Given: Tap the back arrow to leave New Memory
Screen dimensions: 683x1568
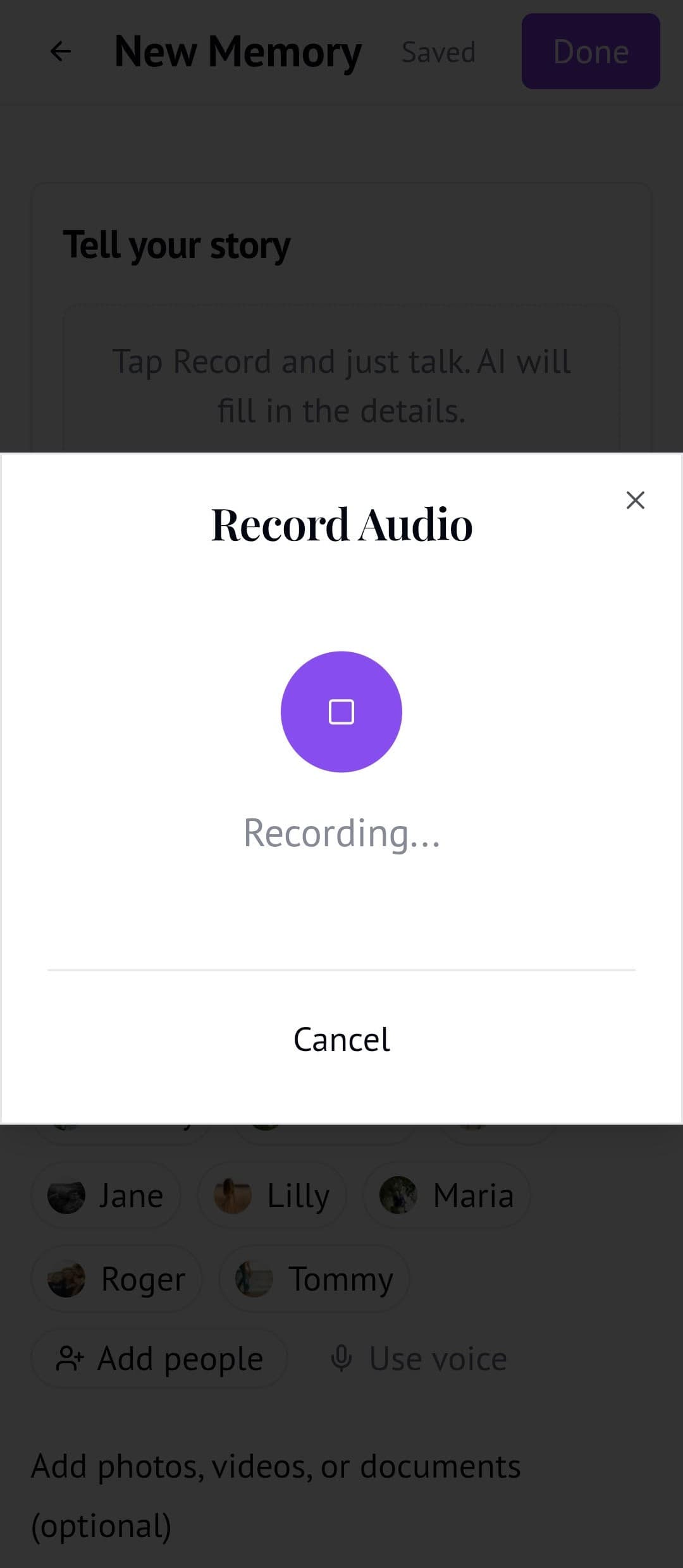Looking at the screenshot, I should pos(61,51).
